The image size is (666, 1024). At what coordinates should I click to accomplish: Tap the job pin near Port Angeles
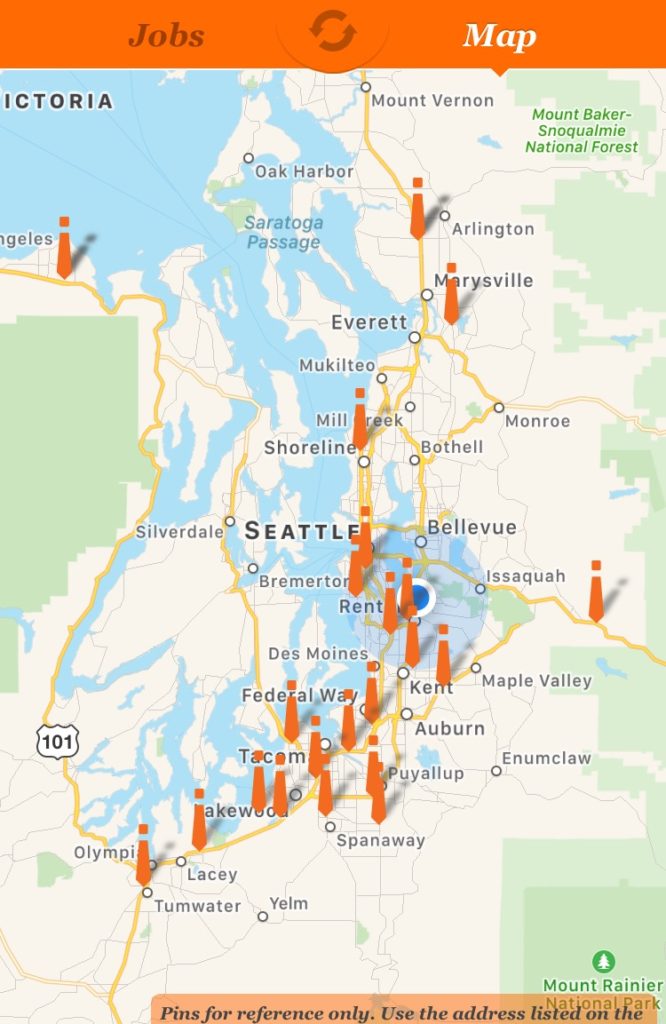tap(64, 249)
